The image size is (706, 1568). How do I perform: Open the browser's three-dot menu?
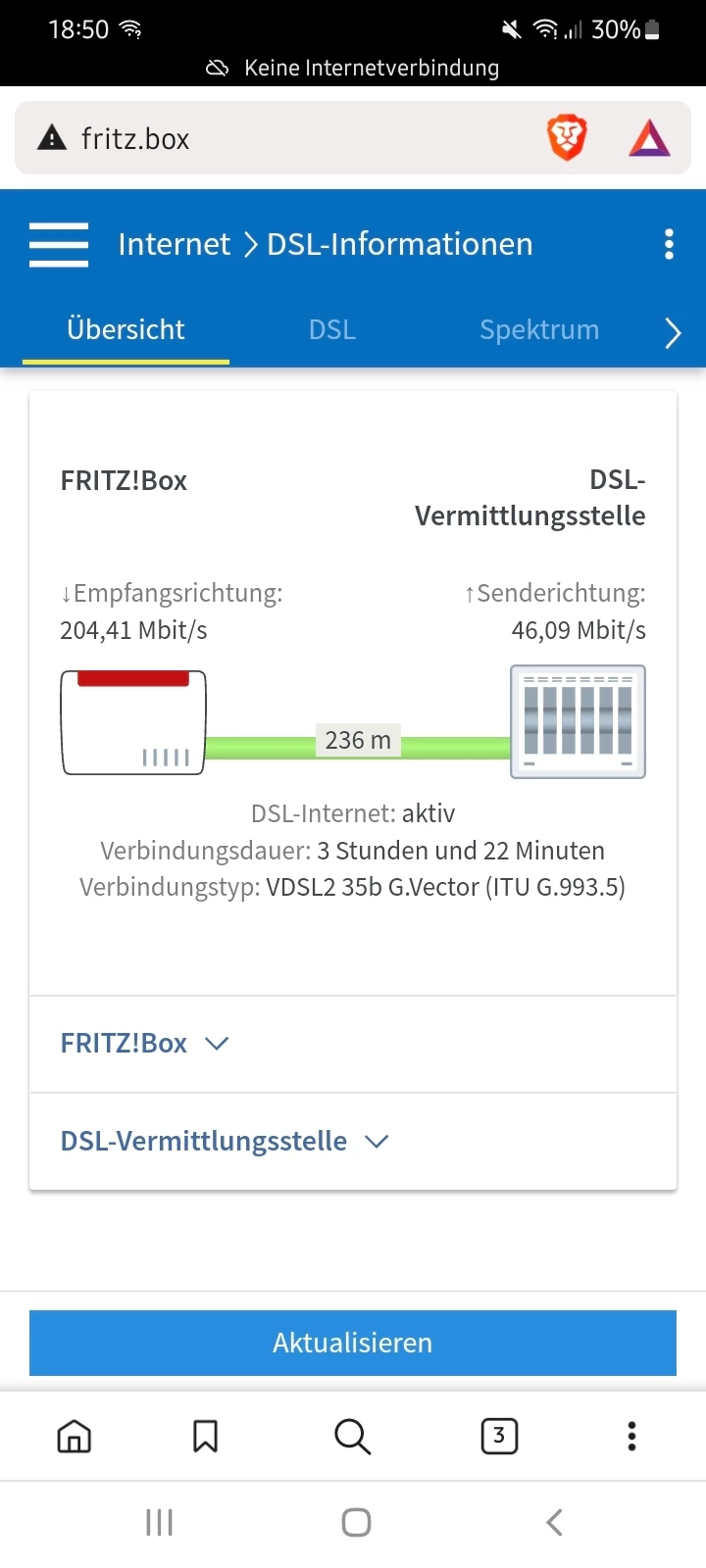pos(631,1437)
